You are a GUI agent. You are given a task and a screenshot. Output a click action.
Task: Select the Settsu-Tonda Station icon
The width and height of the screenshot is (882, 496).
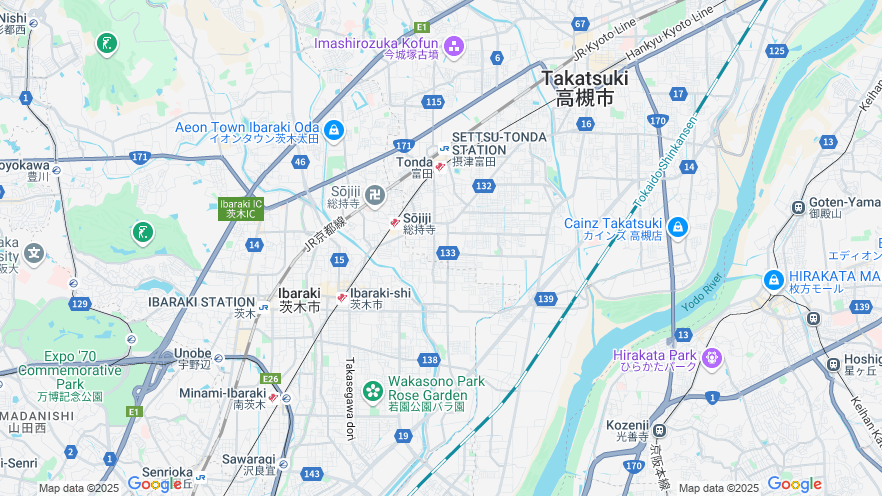point(443,150)
